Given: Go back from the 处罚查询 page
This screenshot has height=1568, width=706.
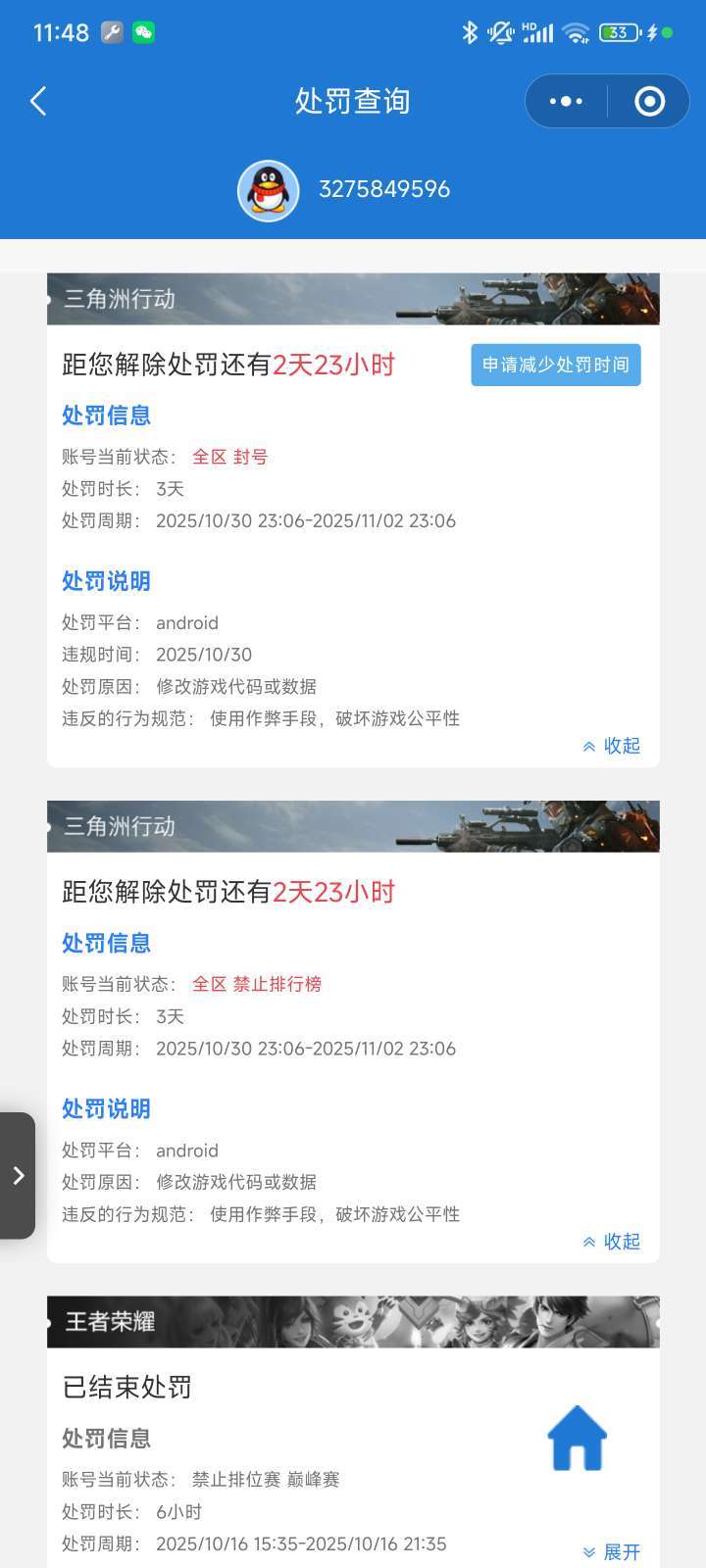Looking at the screenshot, I should (39, 101).
